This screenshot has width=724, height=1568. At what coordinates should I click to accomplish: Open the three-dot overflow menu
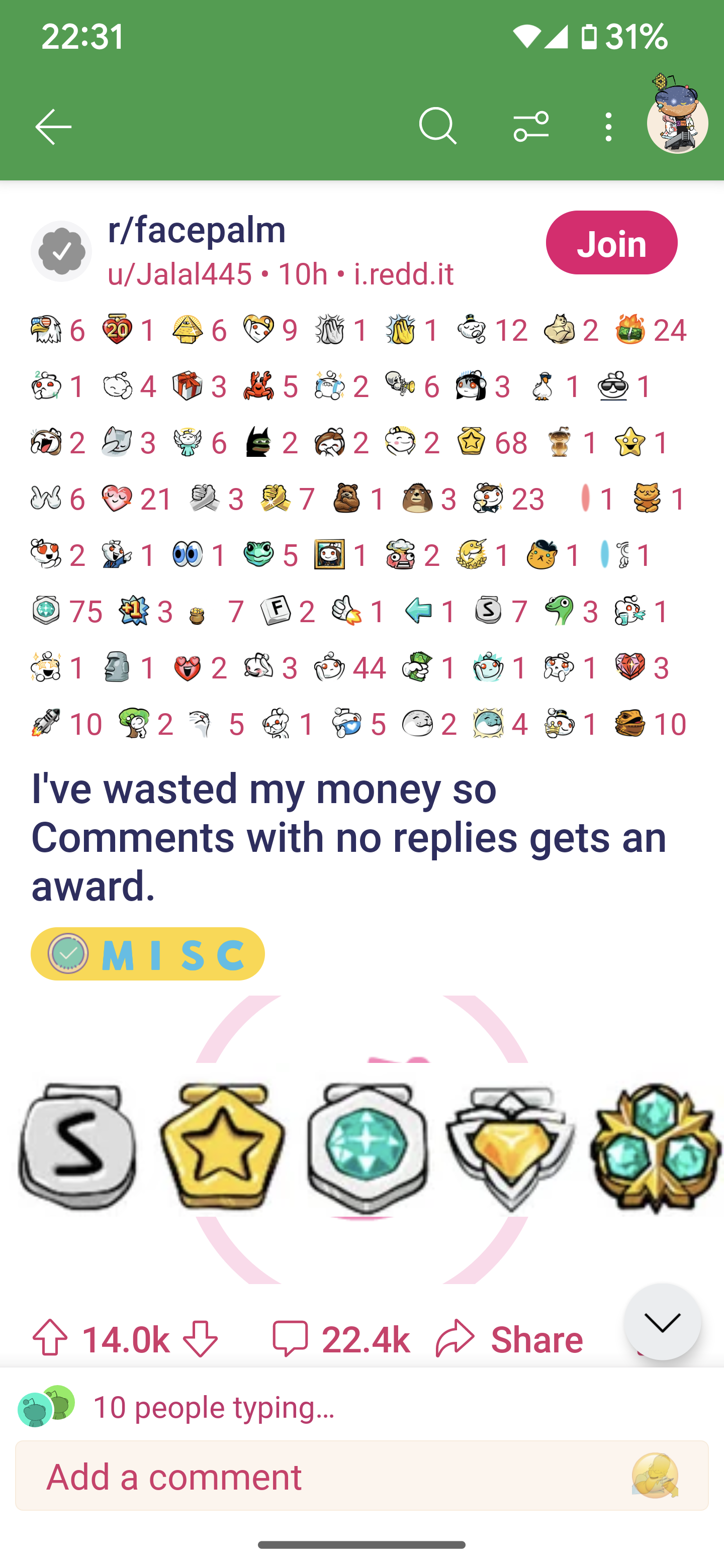(608, 127)
